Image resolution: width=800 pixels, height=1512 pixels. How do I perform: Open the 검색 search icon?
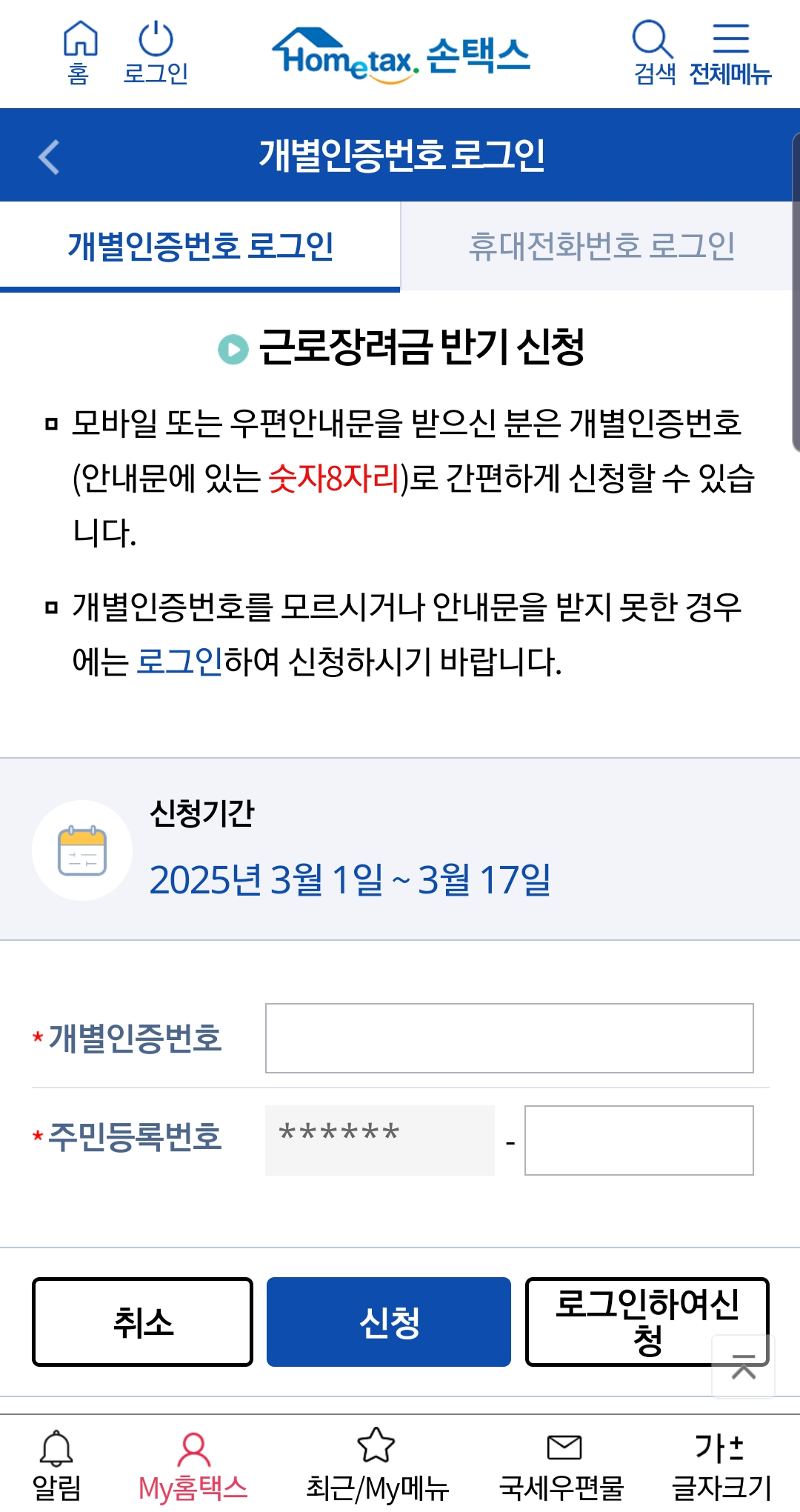point(654,53)
